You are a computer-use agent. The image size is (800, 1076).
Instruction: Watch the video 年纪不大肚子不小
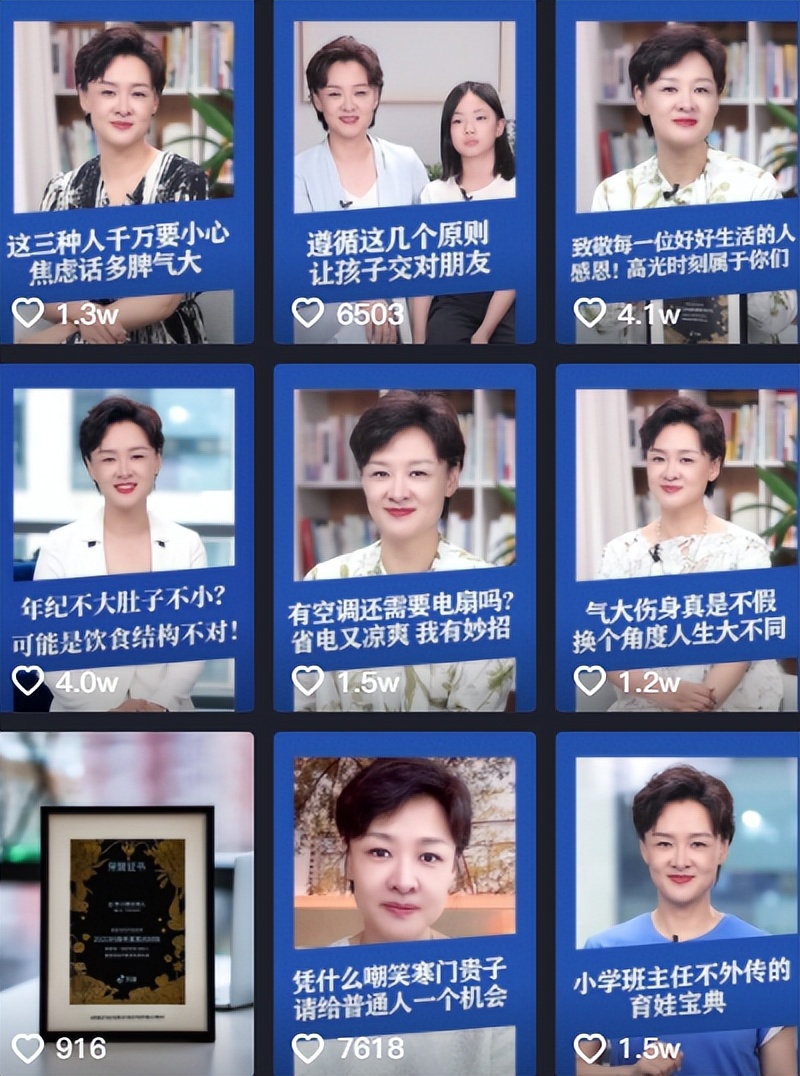pyautogui.click(x=125, y=538)
